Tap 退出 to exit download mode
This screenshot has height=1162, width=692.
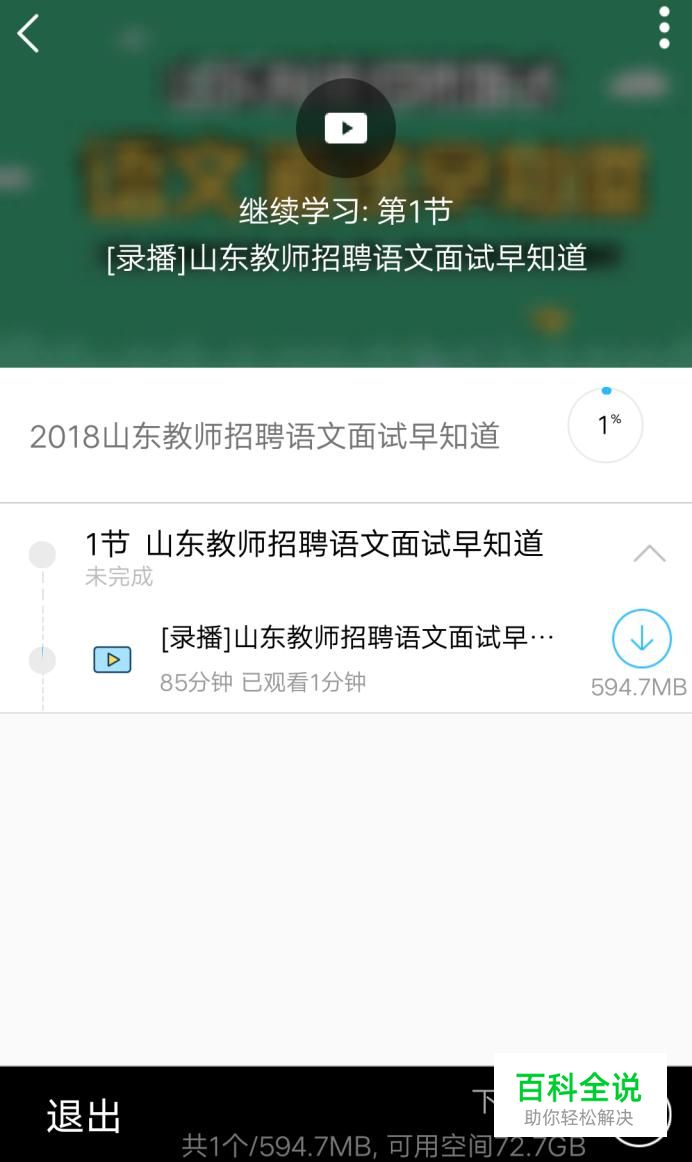click(x=84, y=1116)
